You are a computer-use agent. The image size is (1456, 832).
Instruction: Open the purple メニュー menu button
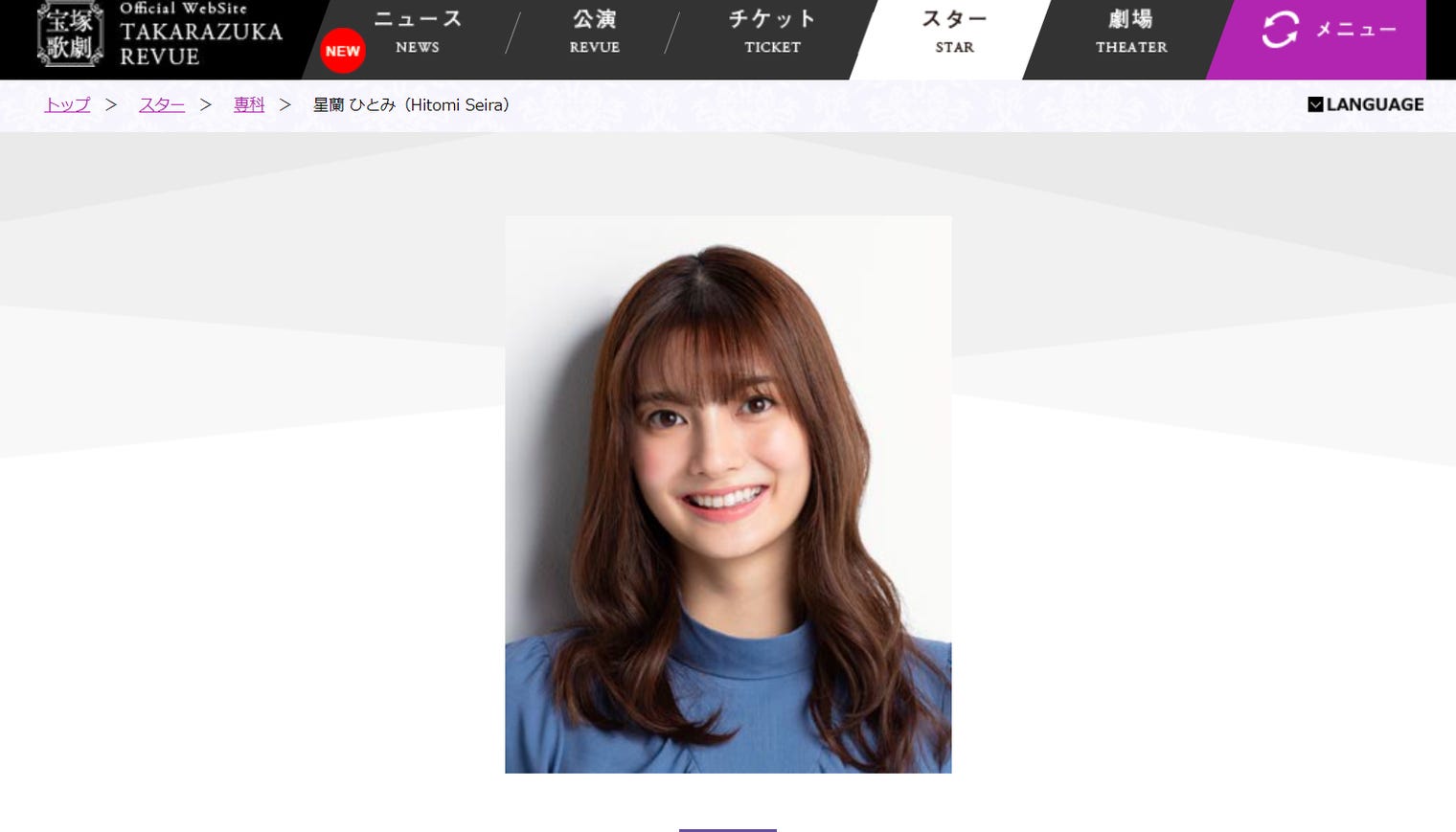pyautogui.click(x=1328, y=31)
